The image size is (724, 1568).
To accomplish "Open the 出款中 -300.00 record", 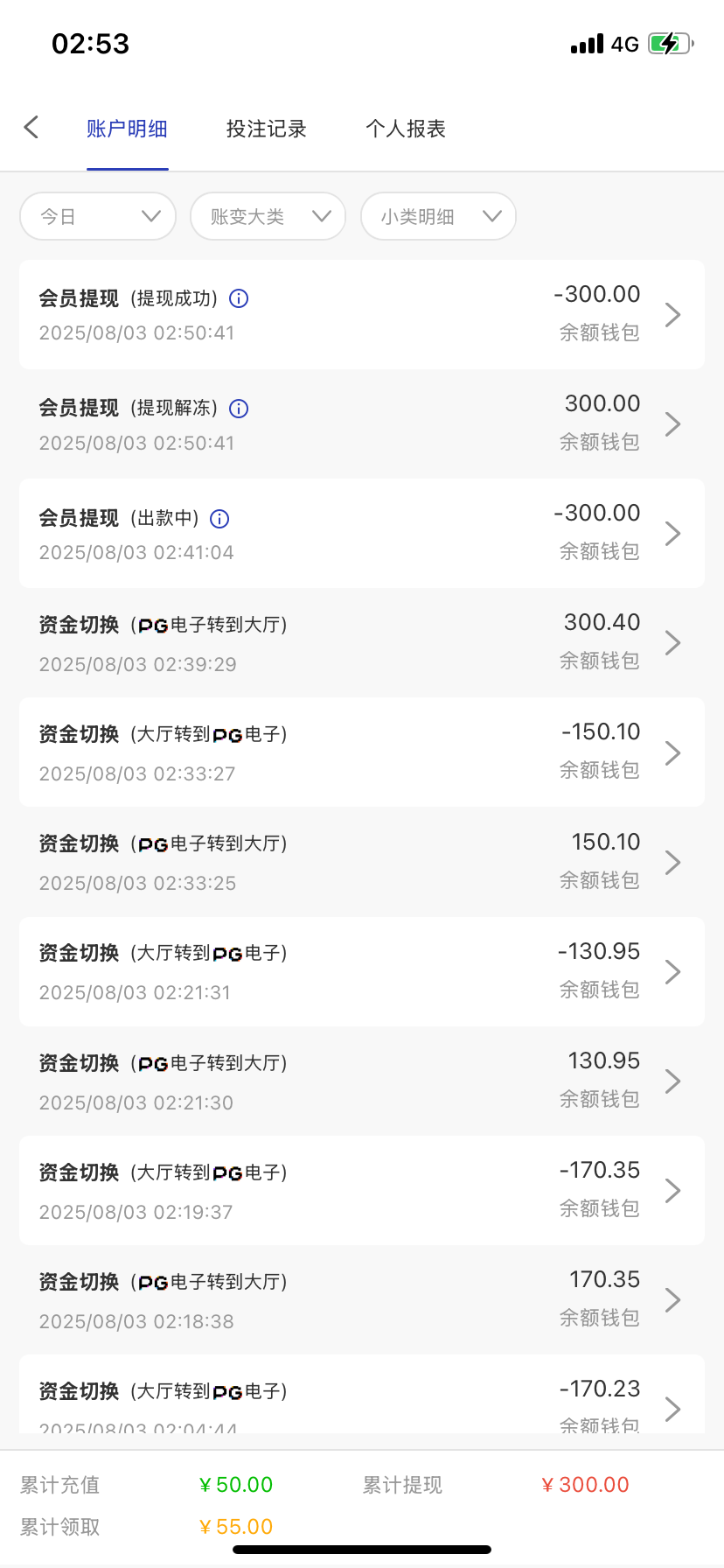I will point(362,534).
